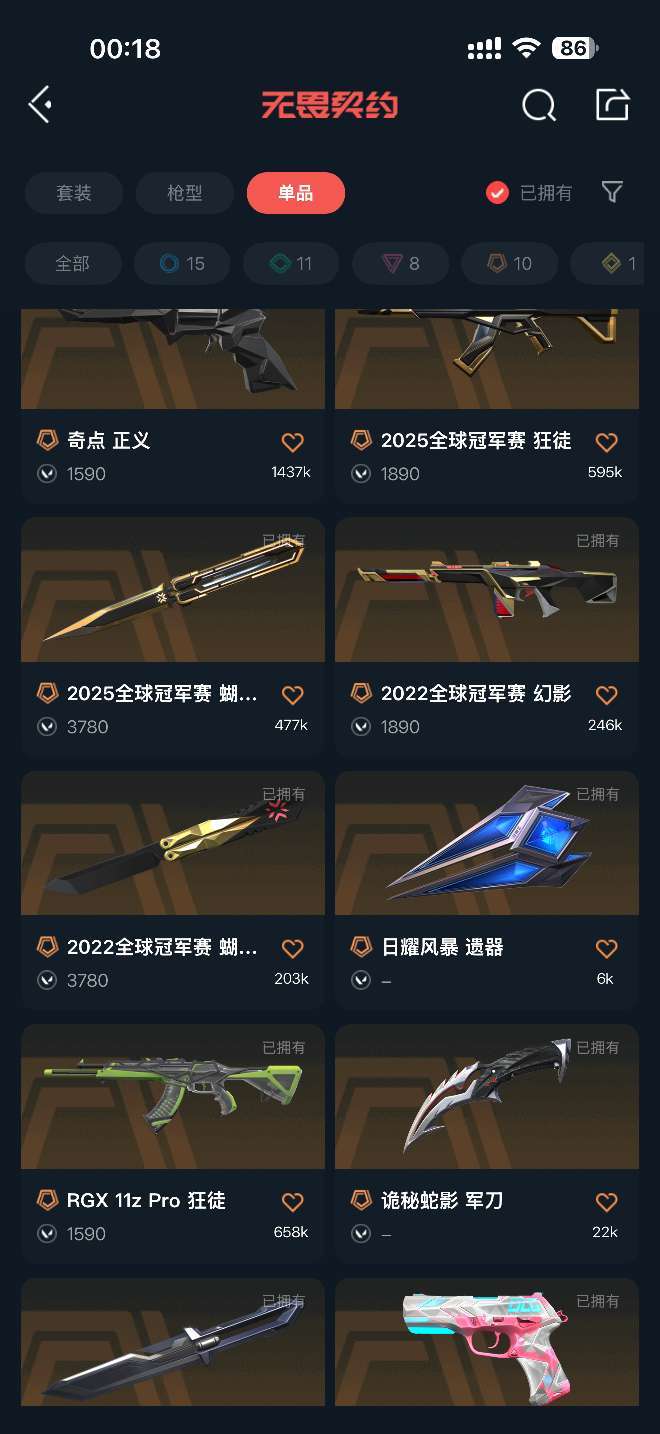660x1434 pixels.
Task: Tap the share icon in the header
Action: [612, 104]
